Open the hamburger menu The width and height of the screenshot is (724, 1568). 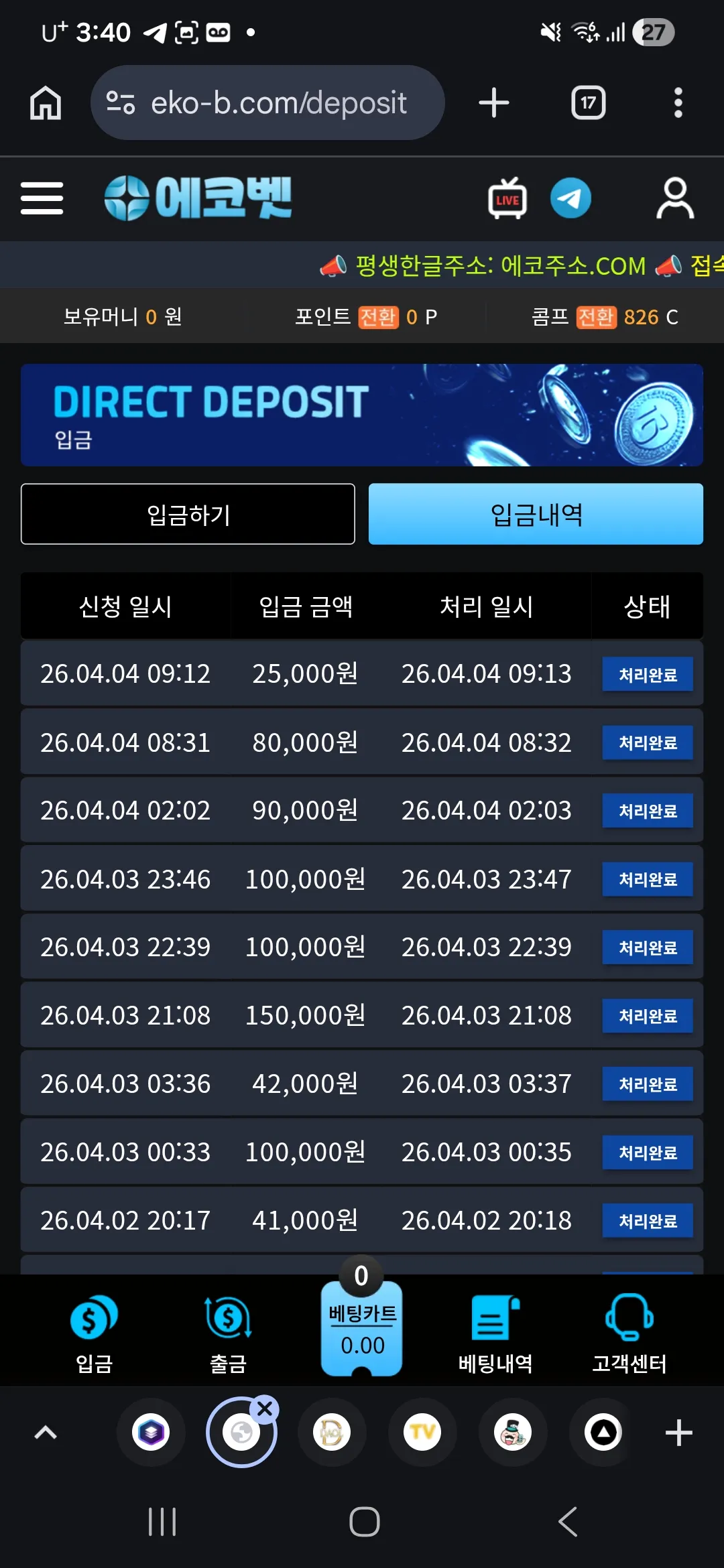tap(42, 198)
